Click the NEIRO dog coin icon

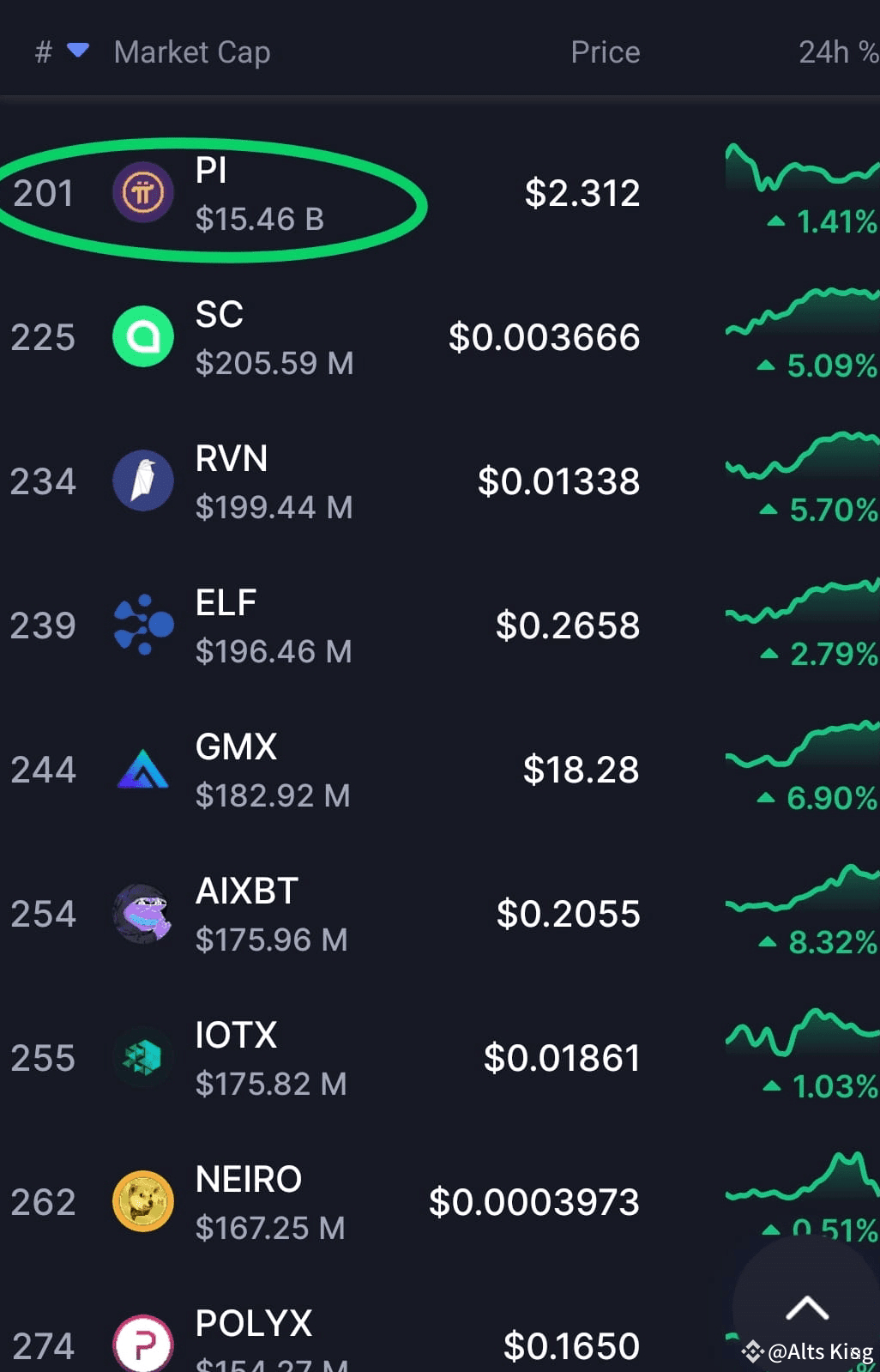pos(143,1201)
